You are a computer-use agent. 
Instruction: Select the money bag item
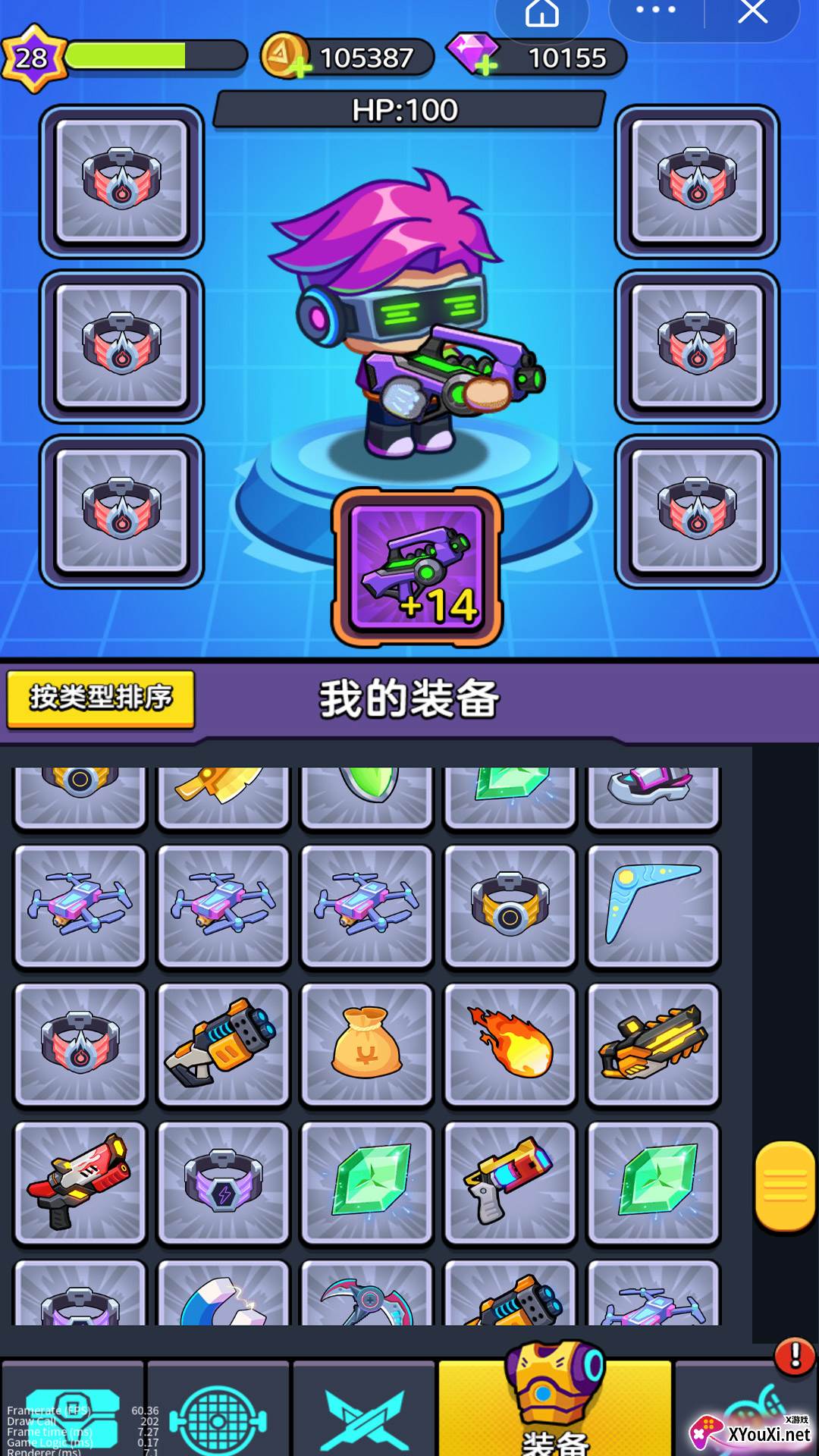tap(367, 1044)
